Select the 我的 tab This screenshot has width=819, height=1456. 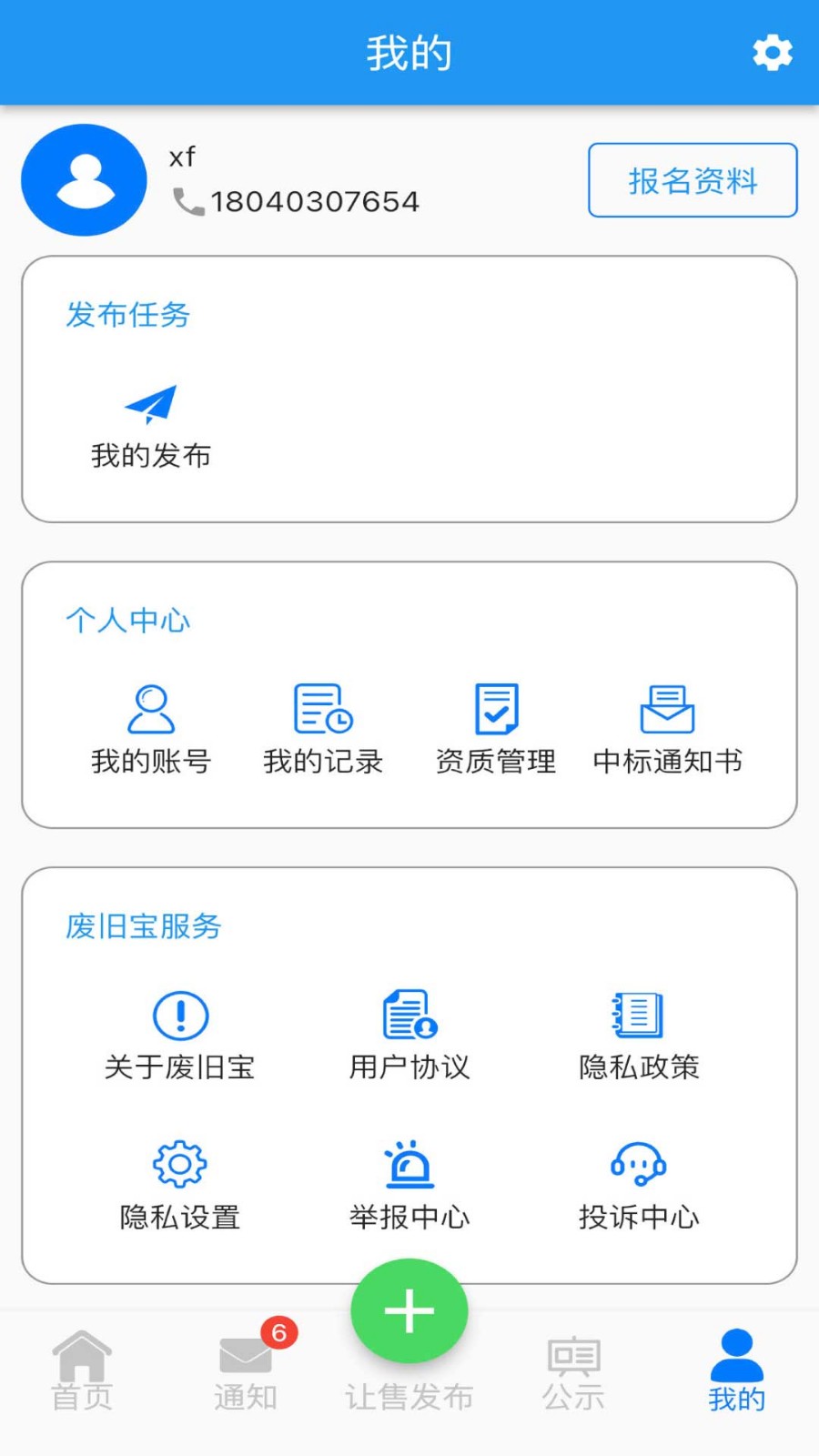coord(737,1370)
